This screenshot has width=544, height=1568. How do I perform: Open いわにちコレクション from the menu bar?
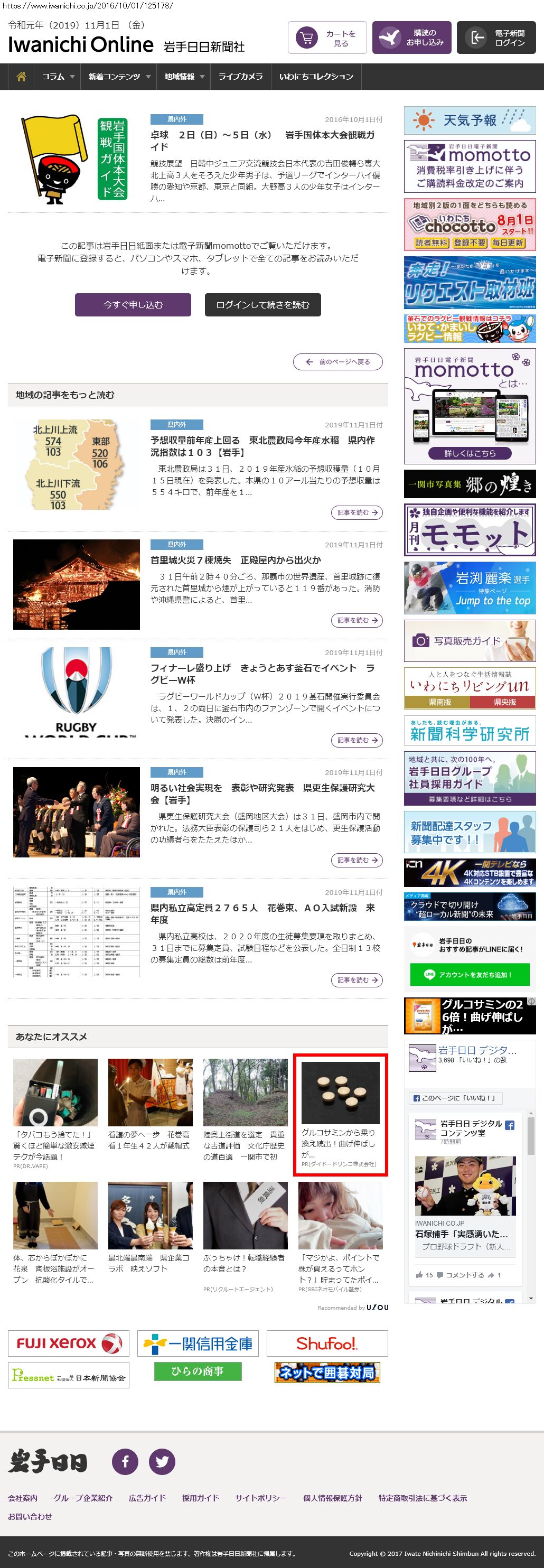(x=316, y=77)
